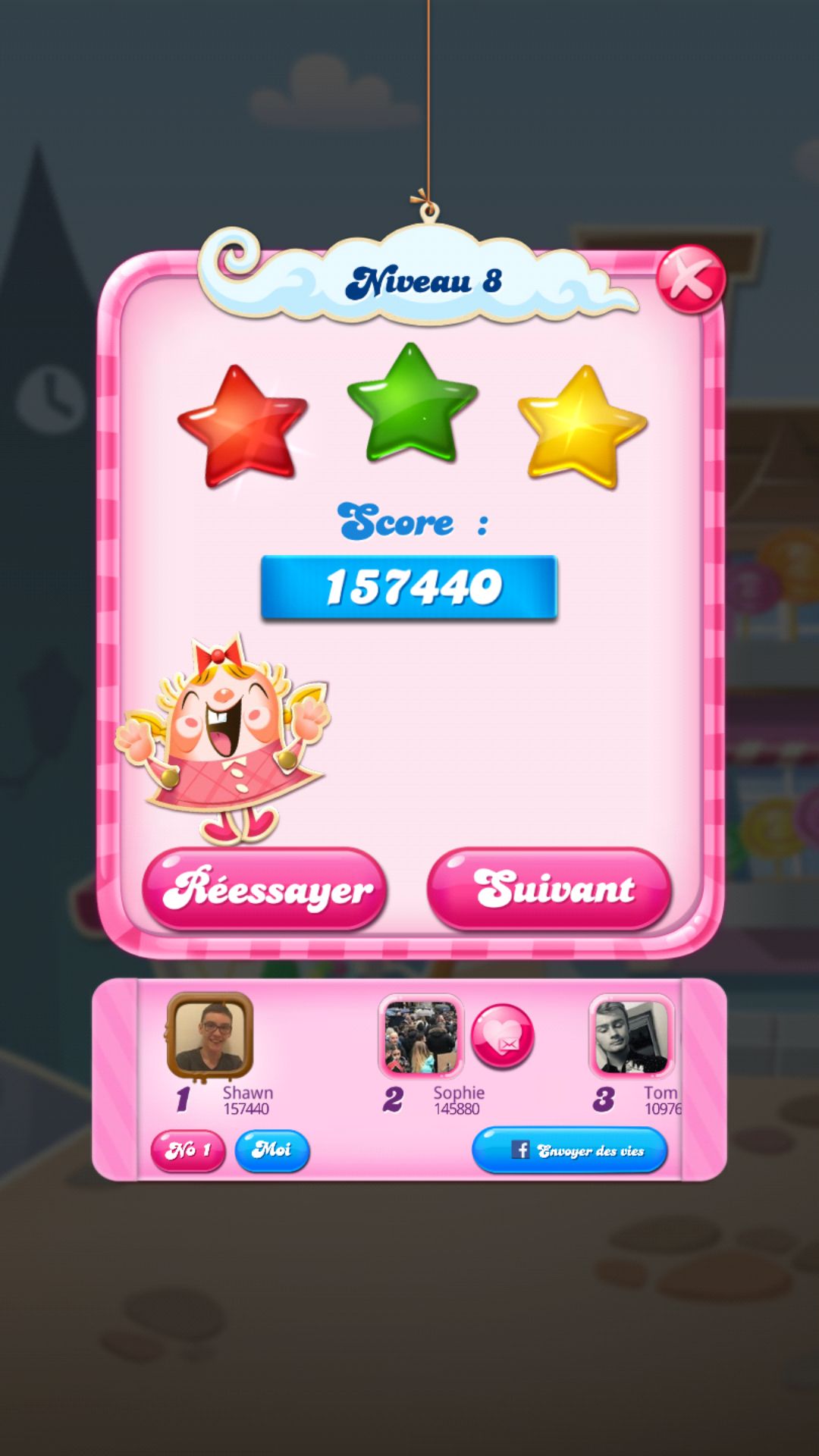Send a life to Sophie

pyautogui.click(x=502, y=1036)
